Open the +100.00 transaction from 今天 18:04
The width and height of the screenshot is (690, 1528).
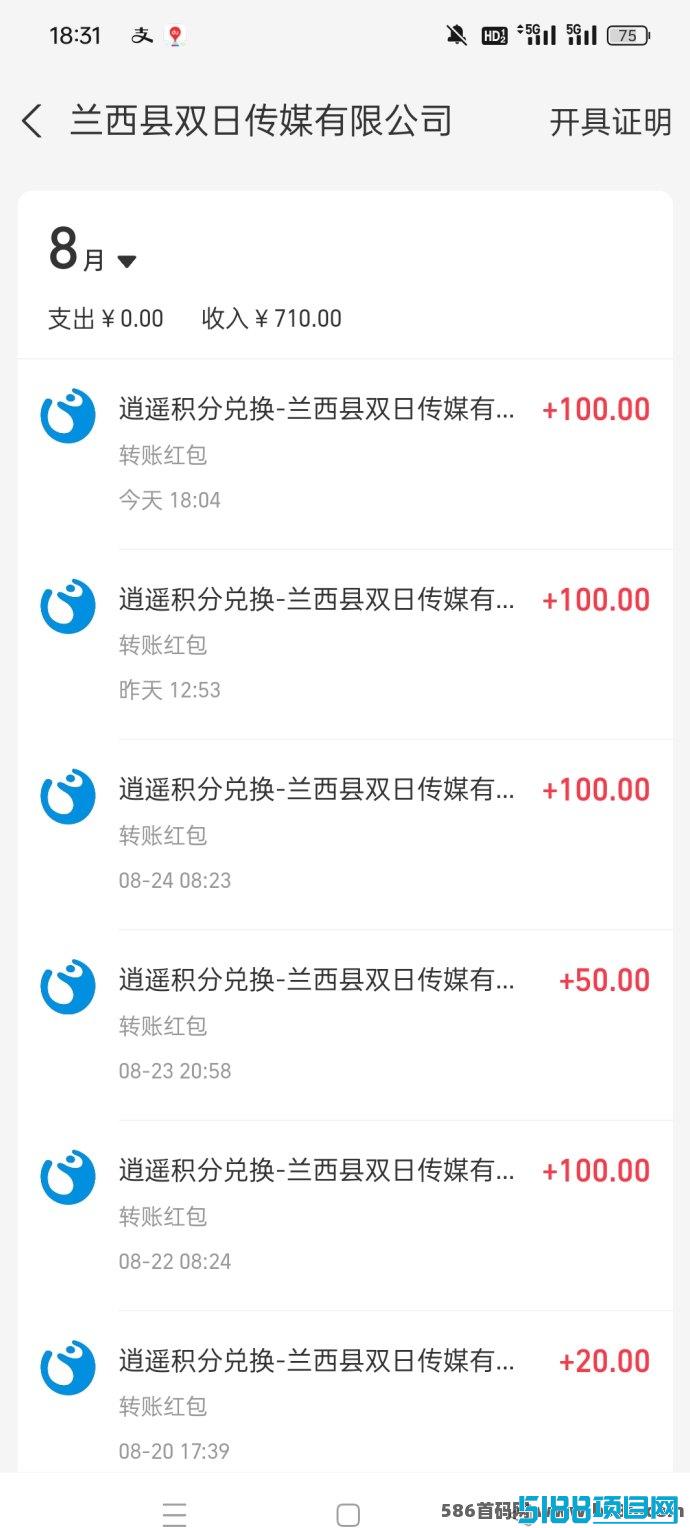(345, 454)
